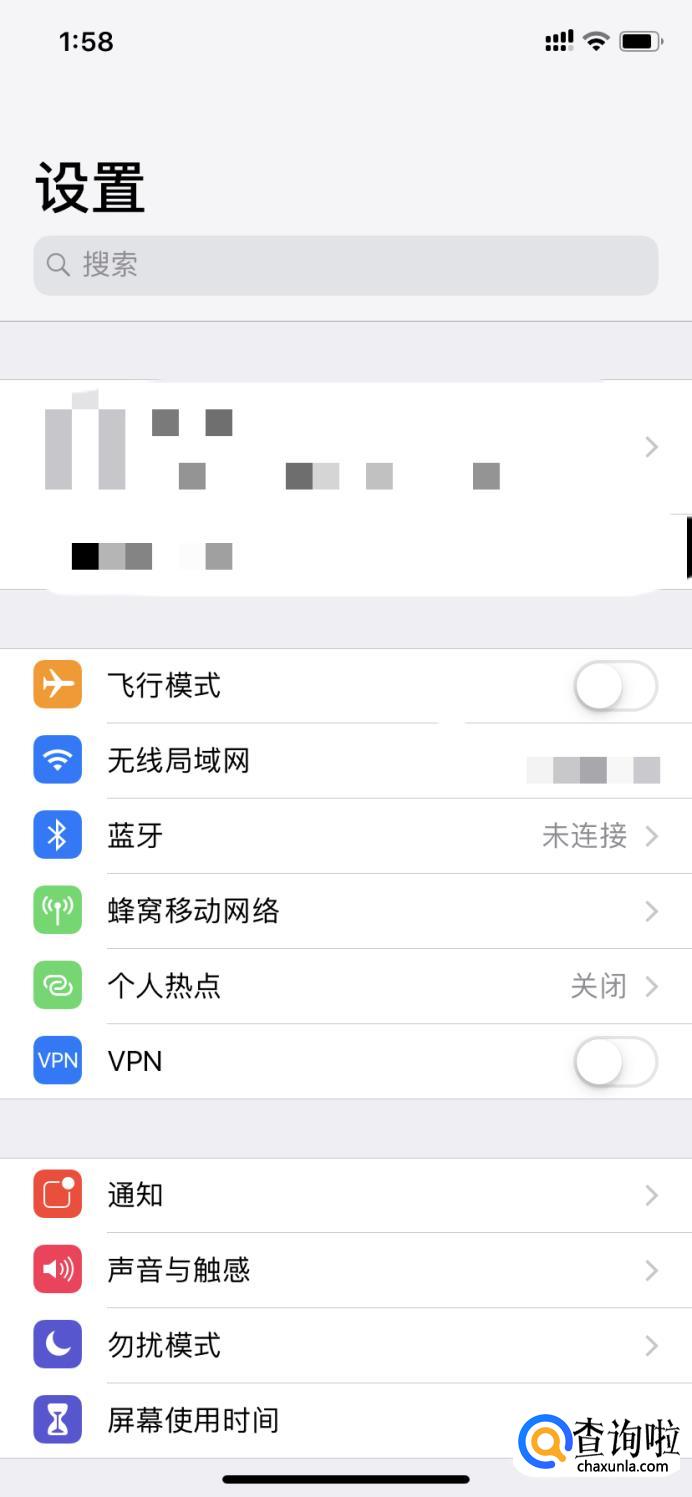Screen dimensions: 692x1497
Task: Toggle the 飞行模式 switch
Action: click(x=615, y=686)
